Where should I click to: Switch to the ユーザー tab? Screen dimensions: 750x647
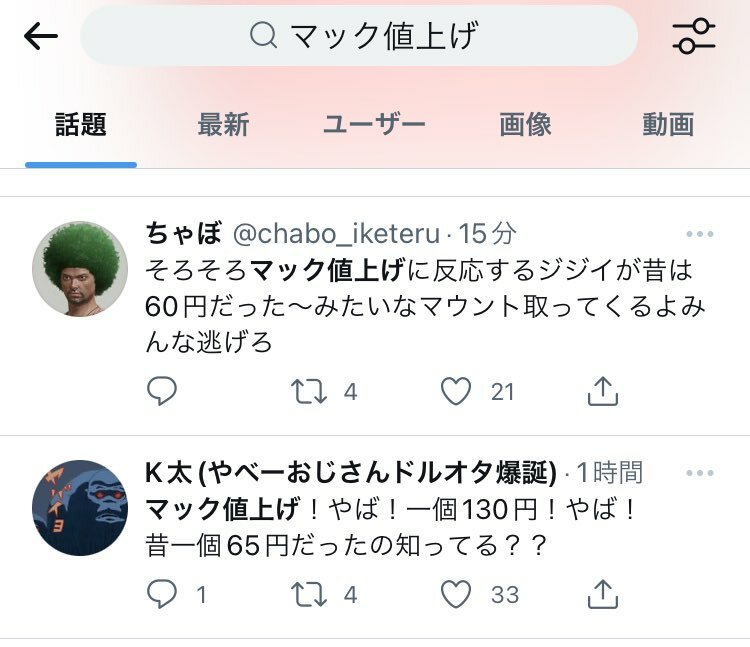point(374,125)
